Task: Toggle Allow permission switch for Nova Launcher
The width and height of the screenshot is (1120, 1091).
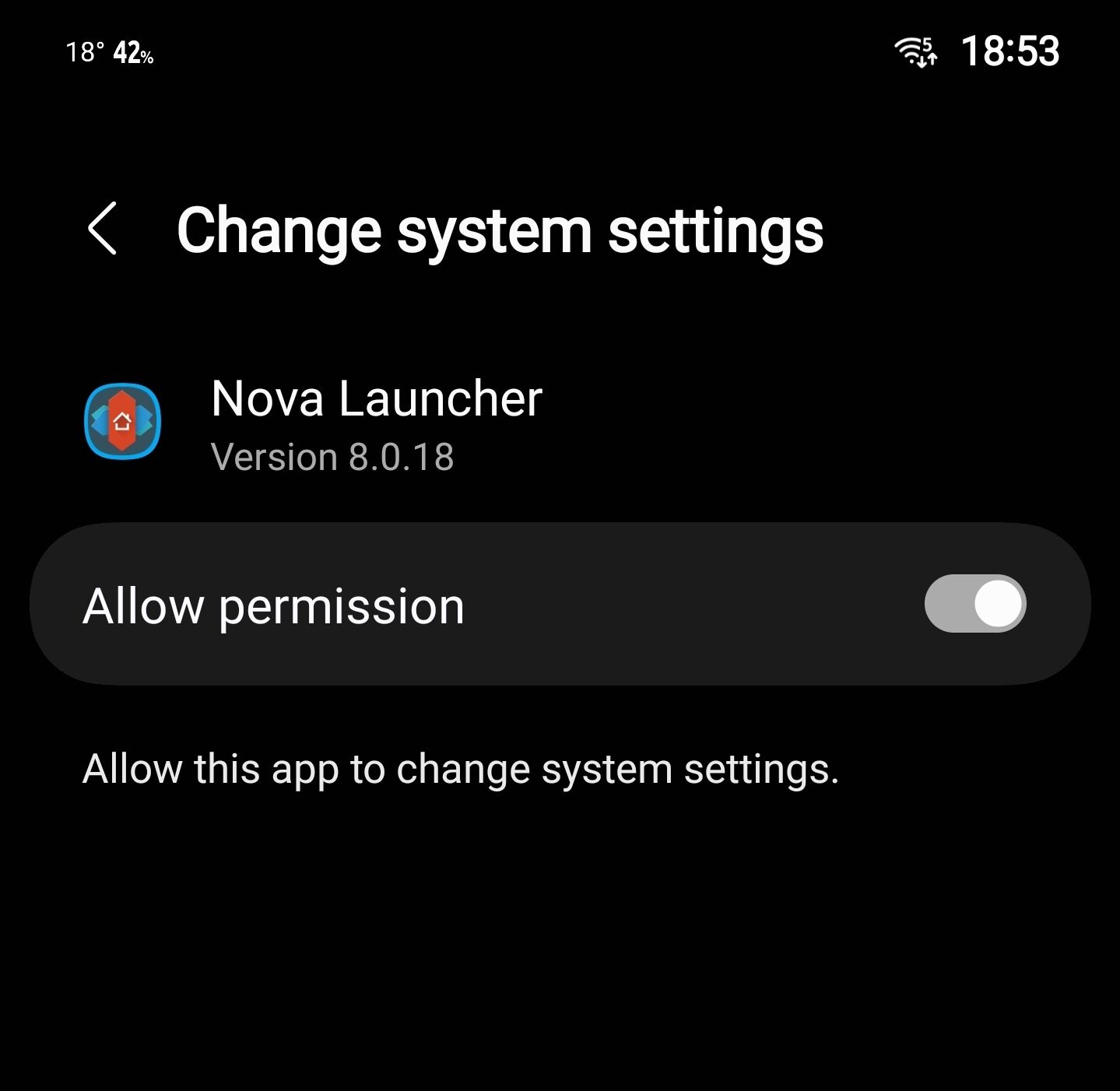Action: click(974, 604)
